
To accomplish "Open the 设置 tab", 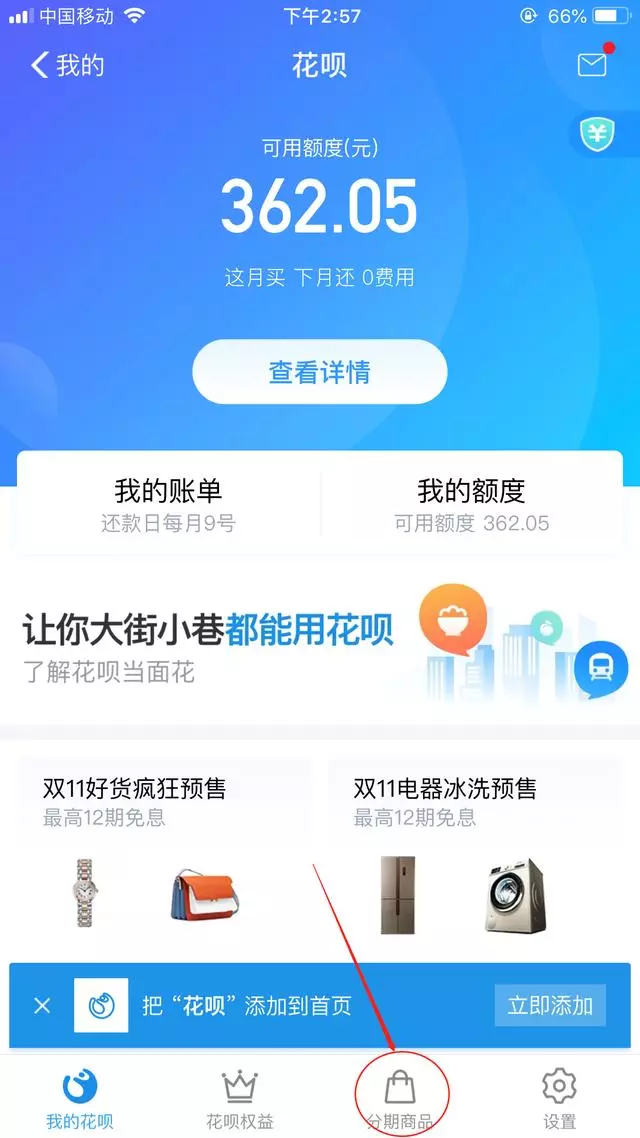I will pyautogui.click(x=559, y=1097).
